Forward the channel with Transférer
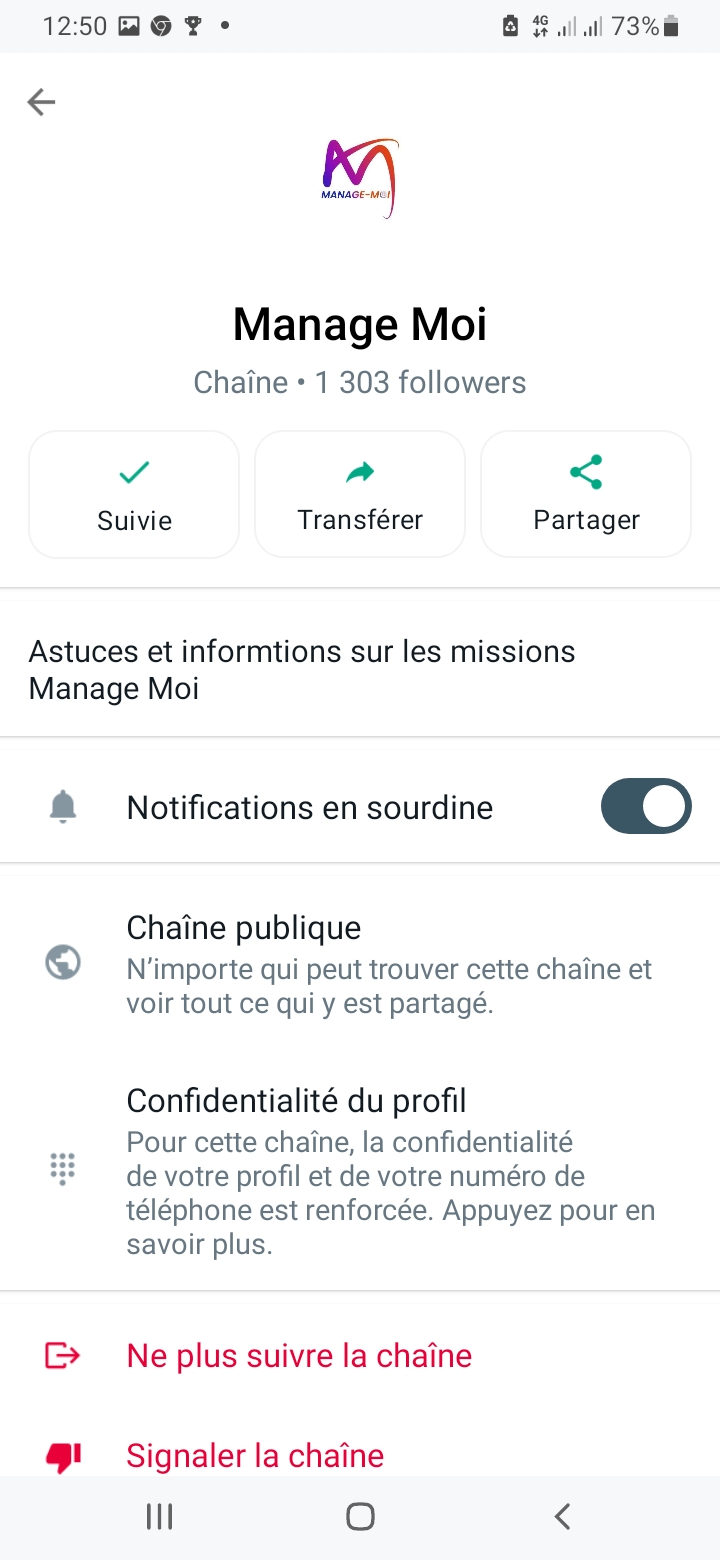720x1560 pixels. 360,494
